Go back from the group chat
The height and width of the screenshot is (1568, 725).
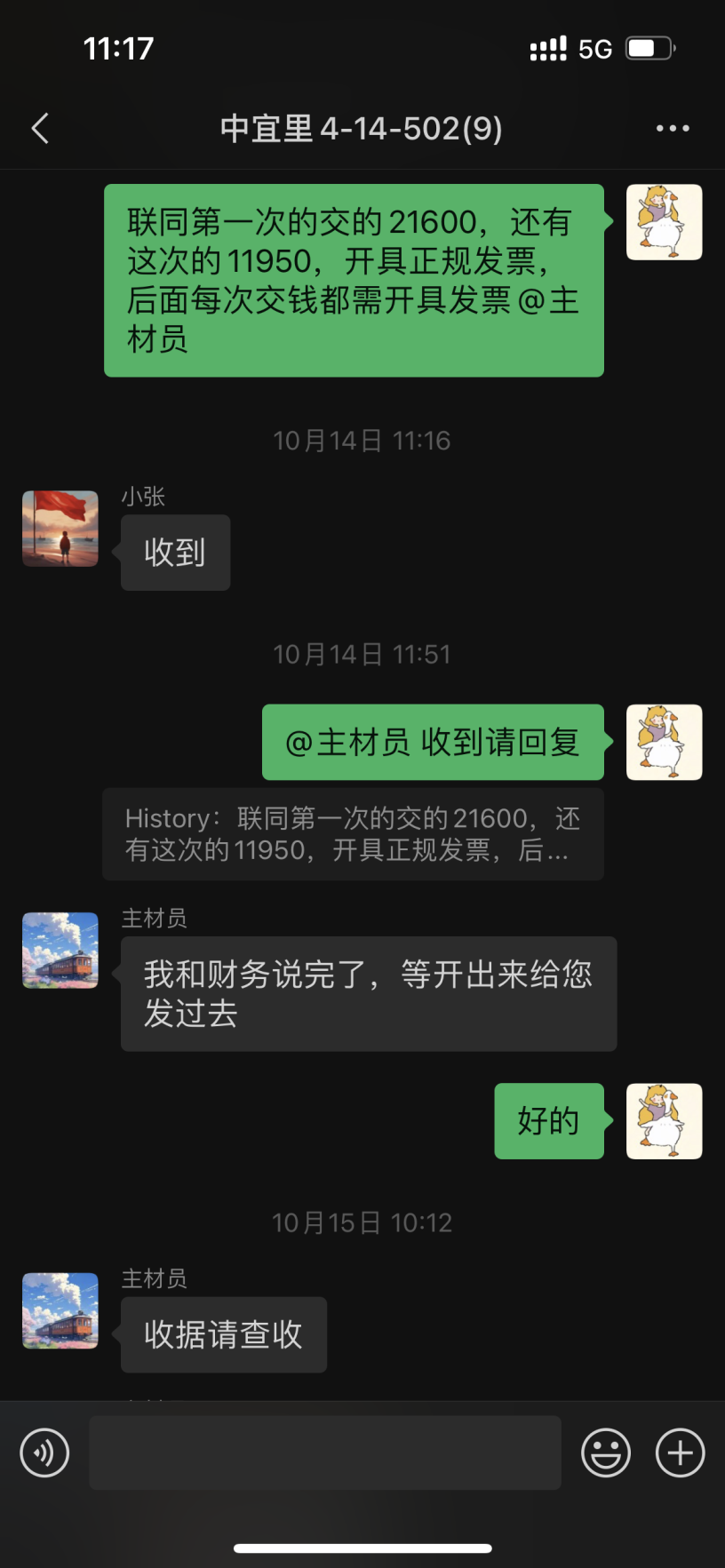coord(40,129)
